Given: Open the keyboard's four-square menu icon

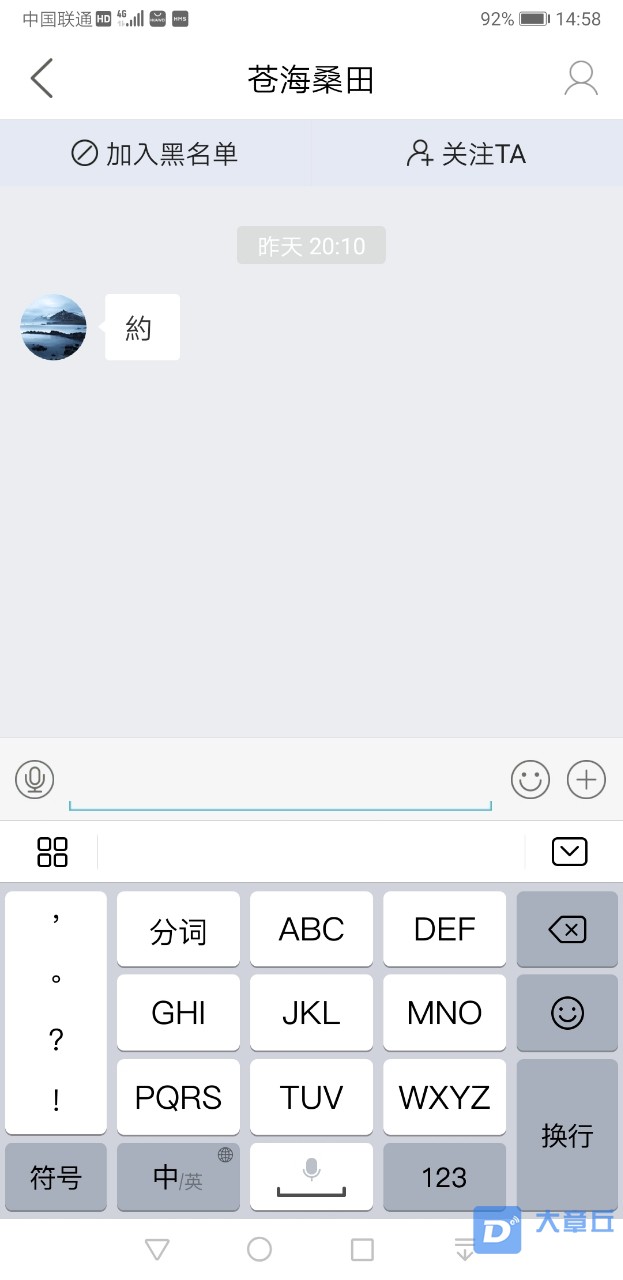Looking at the screenshot, I should click(52, 852).
